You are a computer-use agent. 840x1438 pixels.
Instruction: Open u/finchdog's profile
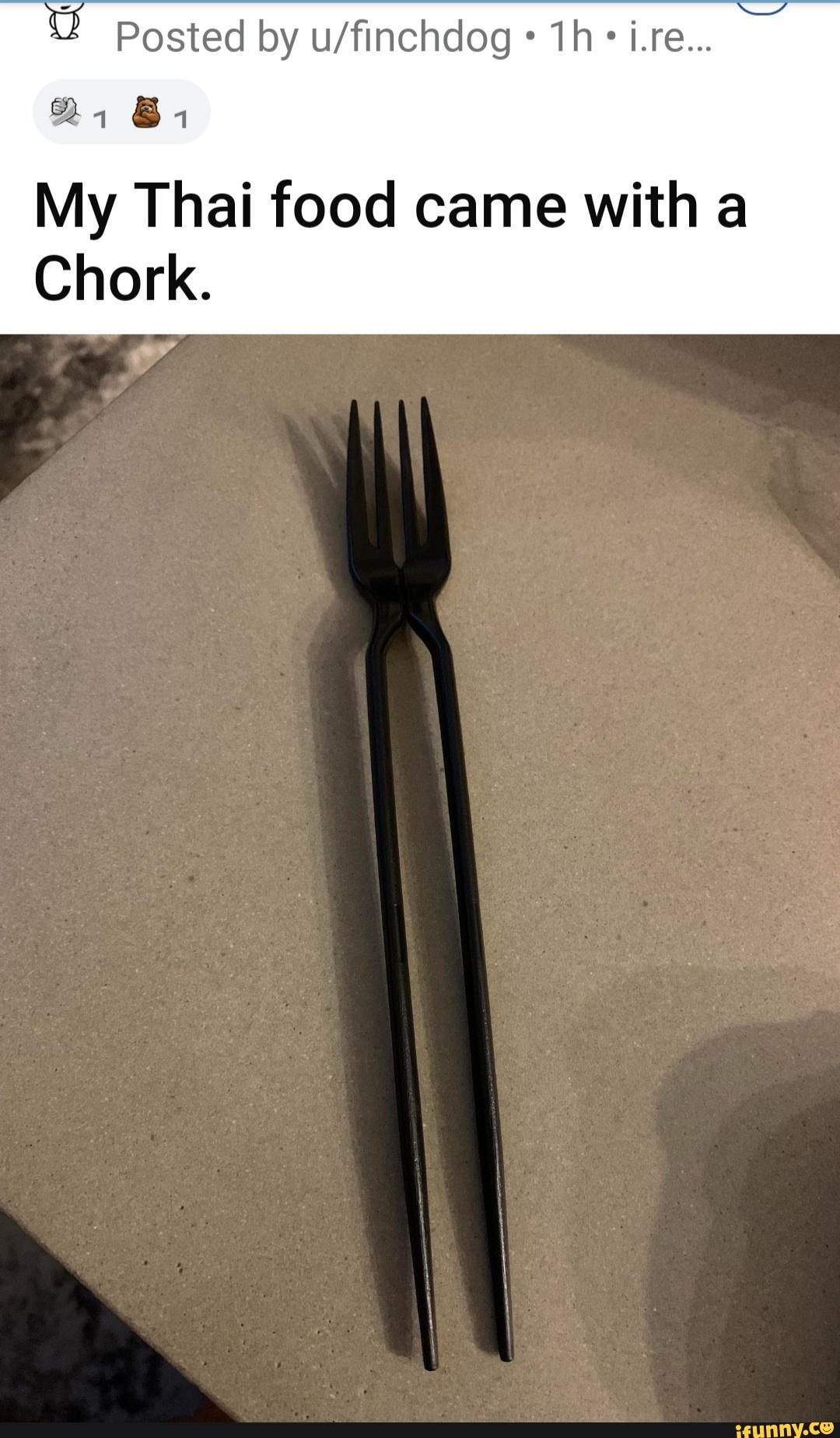point(410,37)
